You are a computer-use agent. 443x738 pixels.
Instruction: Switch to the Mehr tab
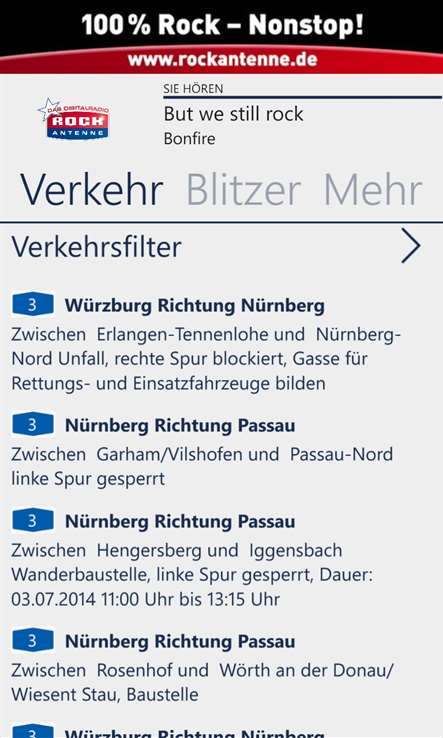click(x=373, y=190)
